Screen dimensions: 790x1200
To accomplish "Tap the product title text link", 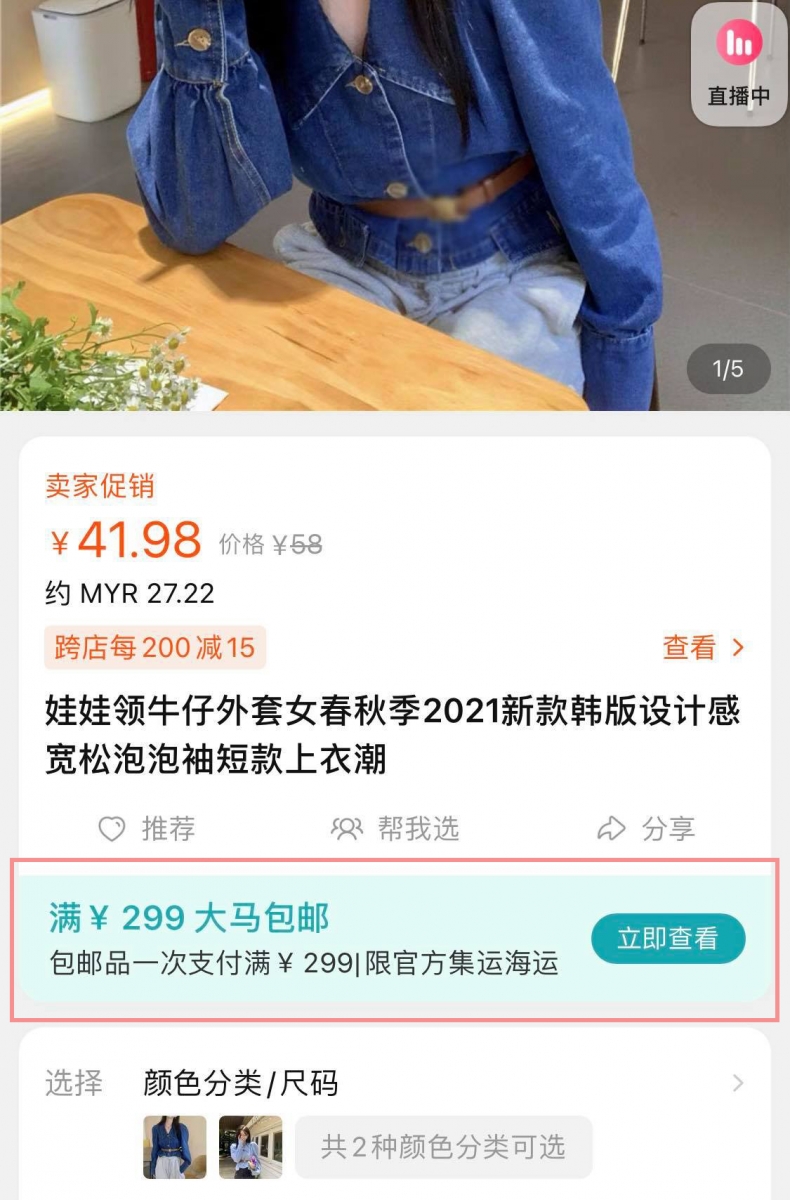I will pyautogui.click(x=390, y=735).
